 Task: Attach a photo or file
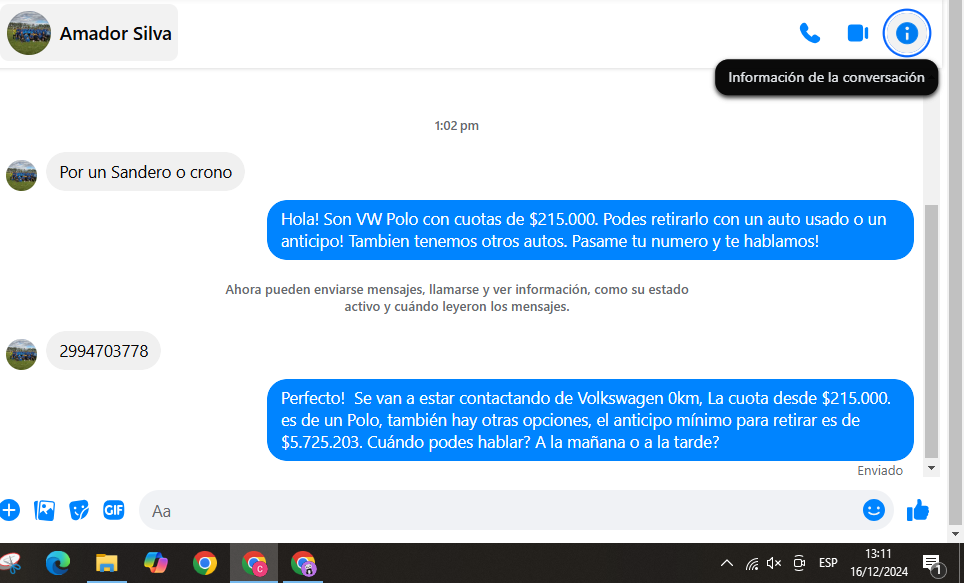click(44, 510)
